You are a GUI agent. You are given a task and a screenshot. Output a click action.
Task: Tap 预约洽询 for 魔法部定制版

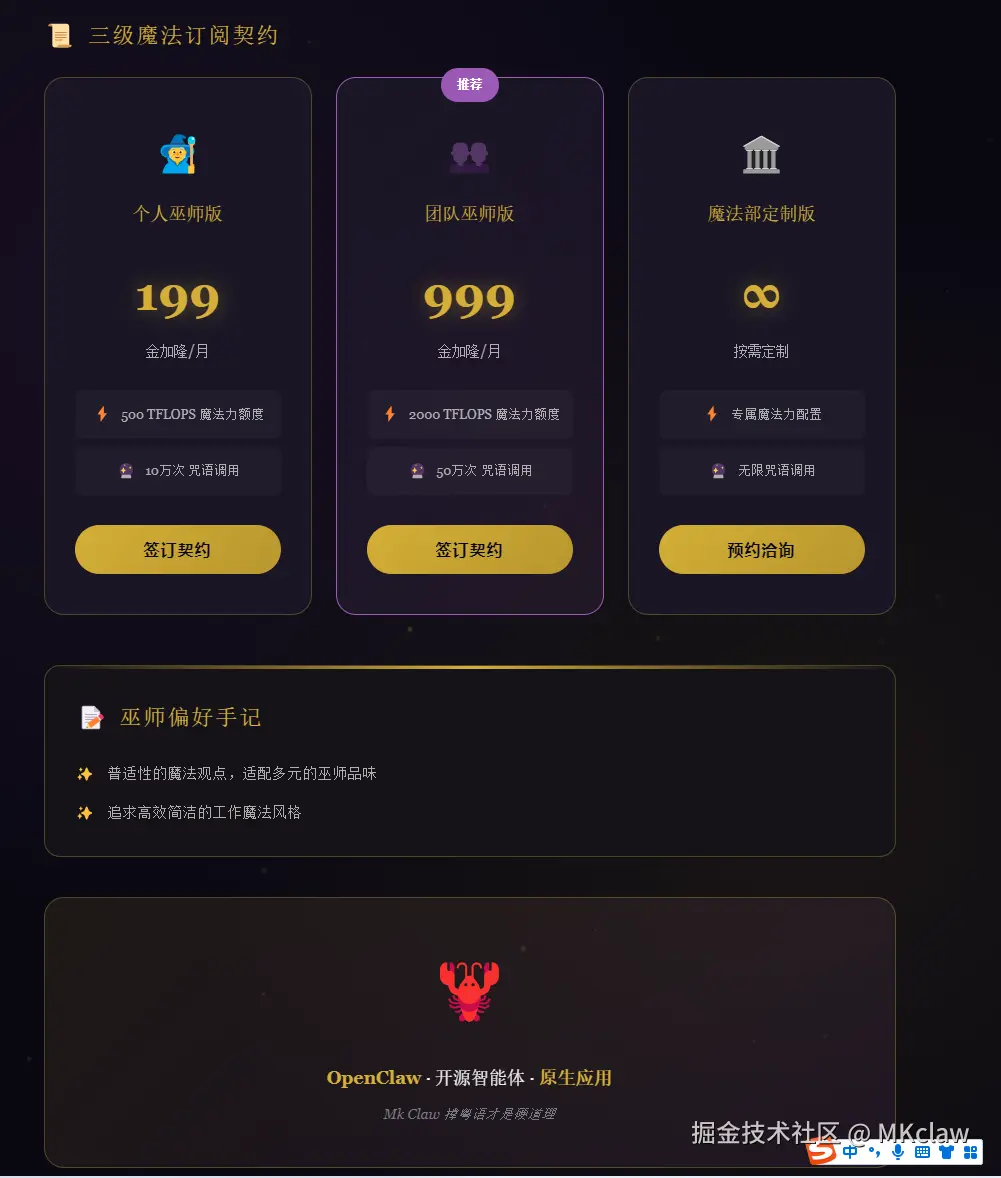(x=761, y=549)
